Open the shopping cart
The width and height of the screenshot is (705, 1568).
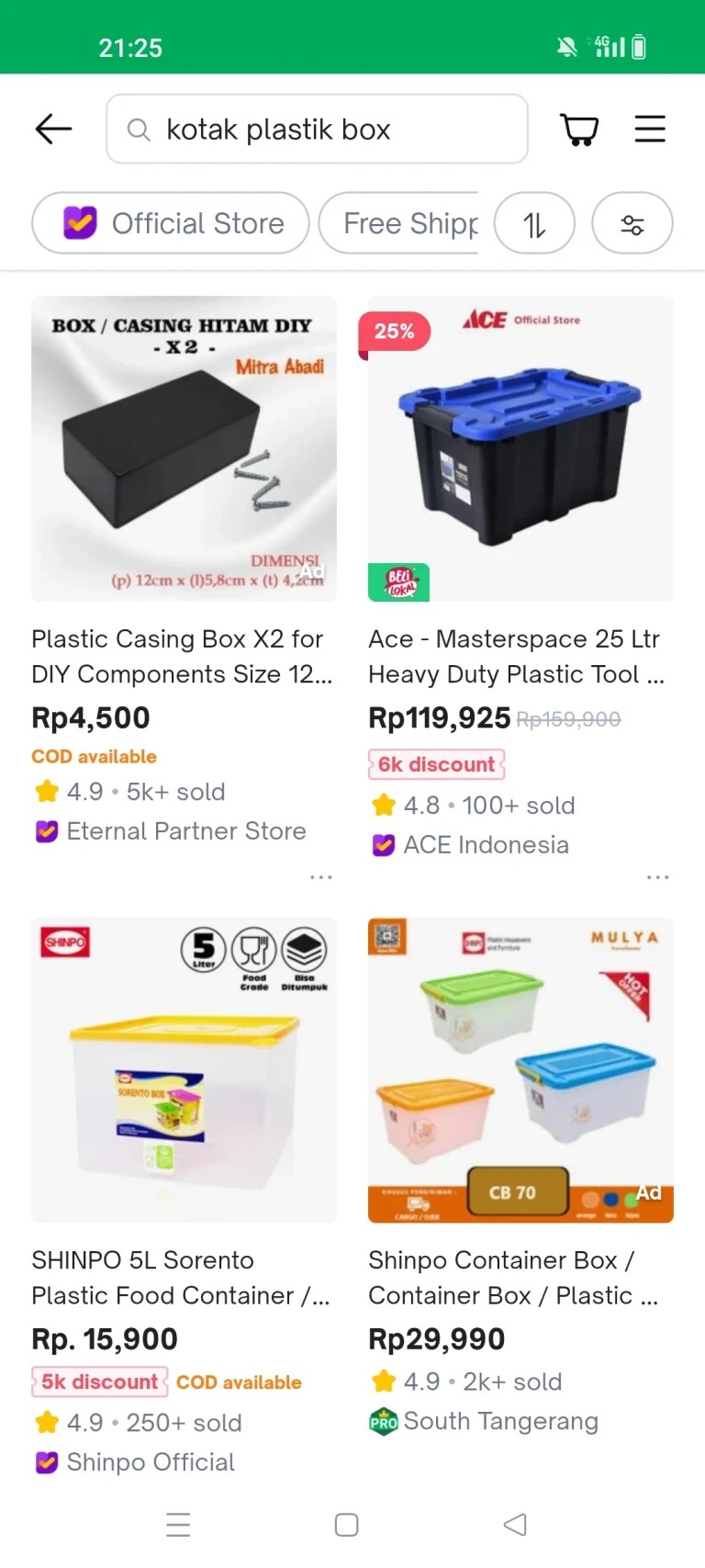click(579, 130)
